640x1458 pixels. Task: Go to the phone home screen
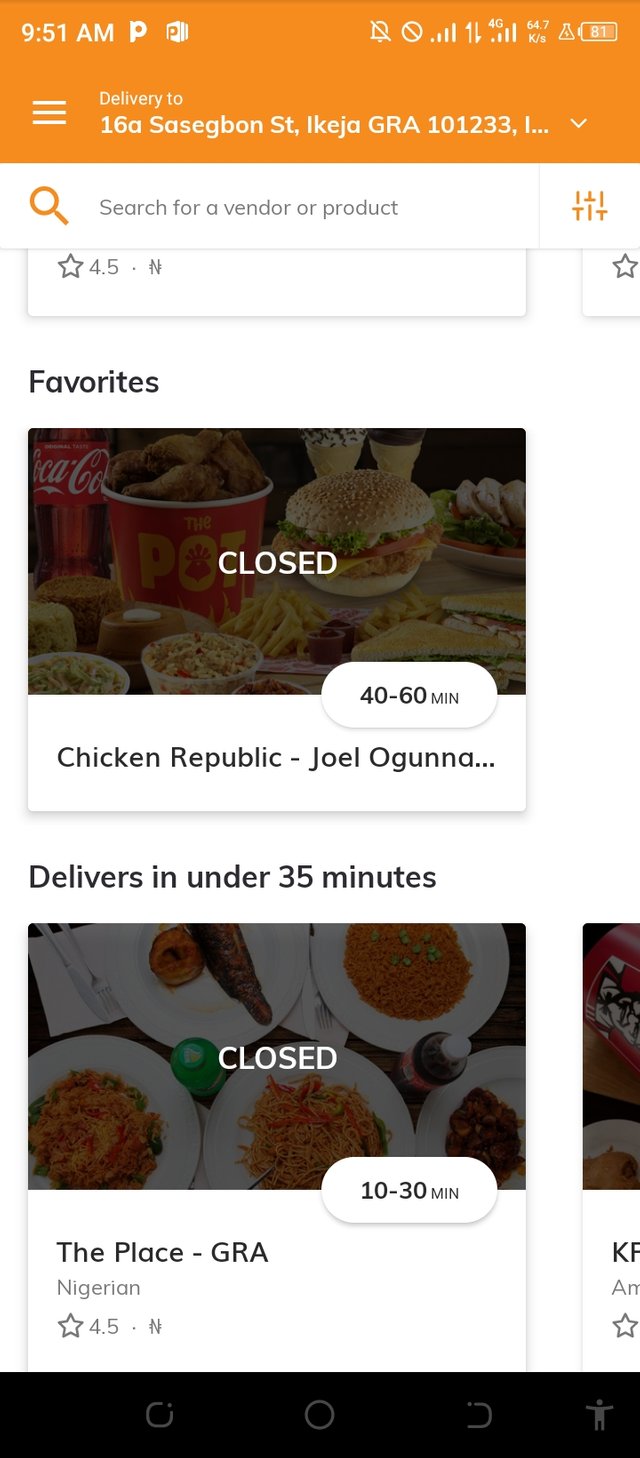[x=319, y=1414]
